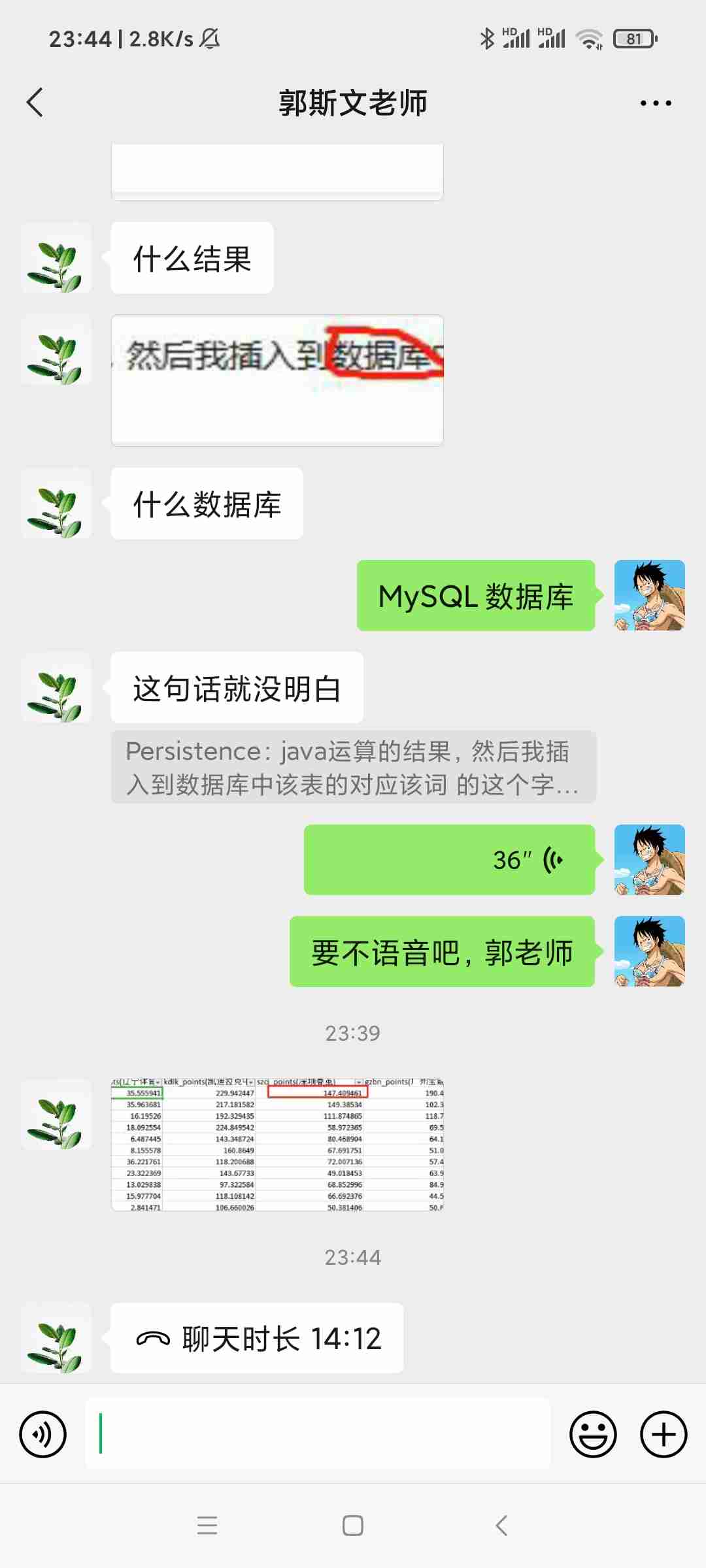Switch to voice input mode
Viewport: 706px width, 1568px height.
[43, 1435]
